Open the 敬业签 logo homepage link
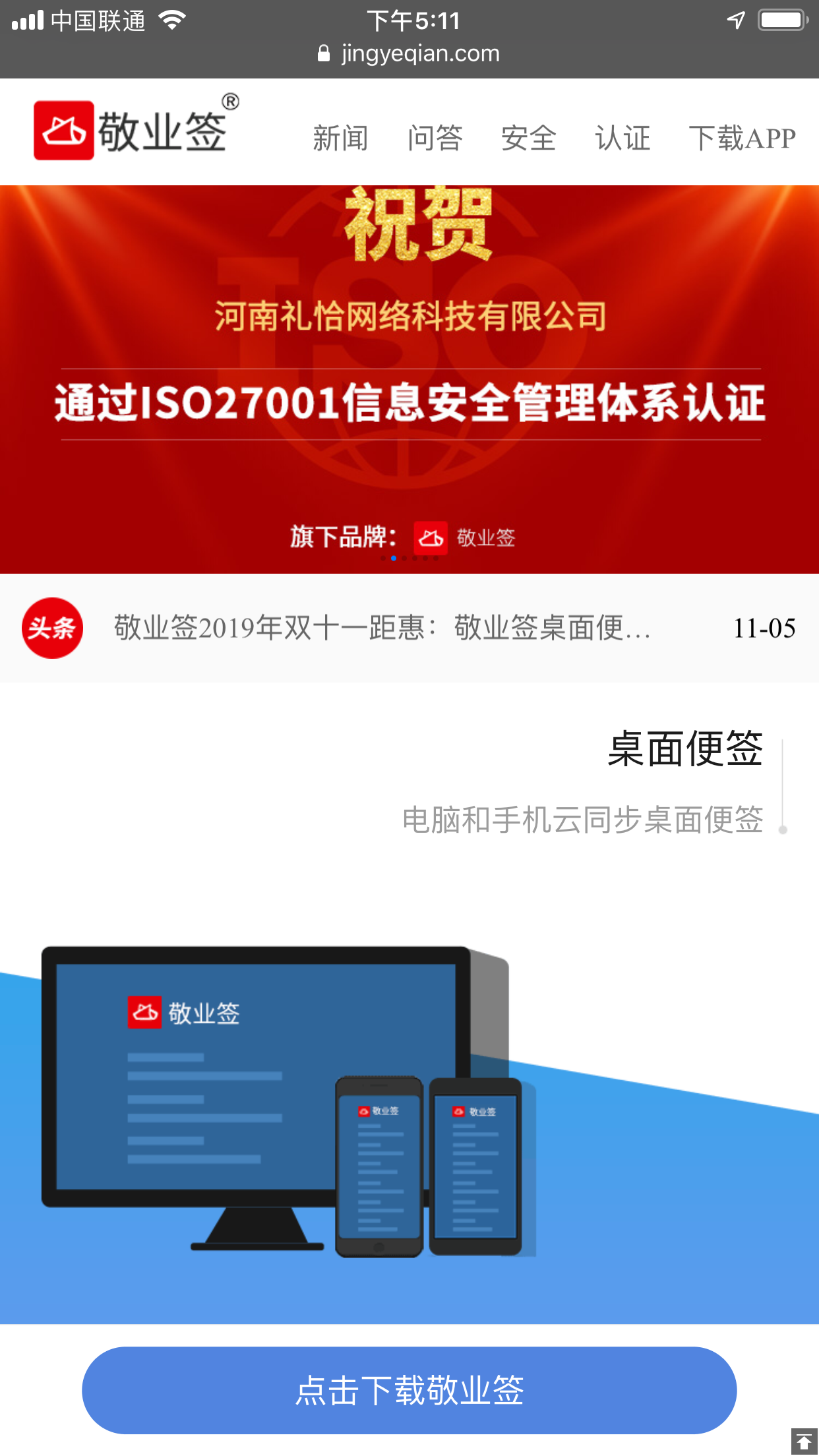 click(135, 130)
